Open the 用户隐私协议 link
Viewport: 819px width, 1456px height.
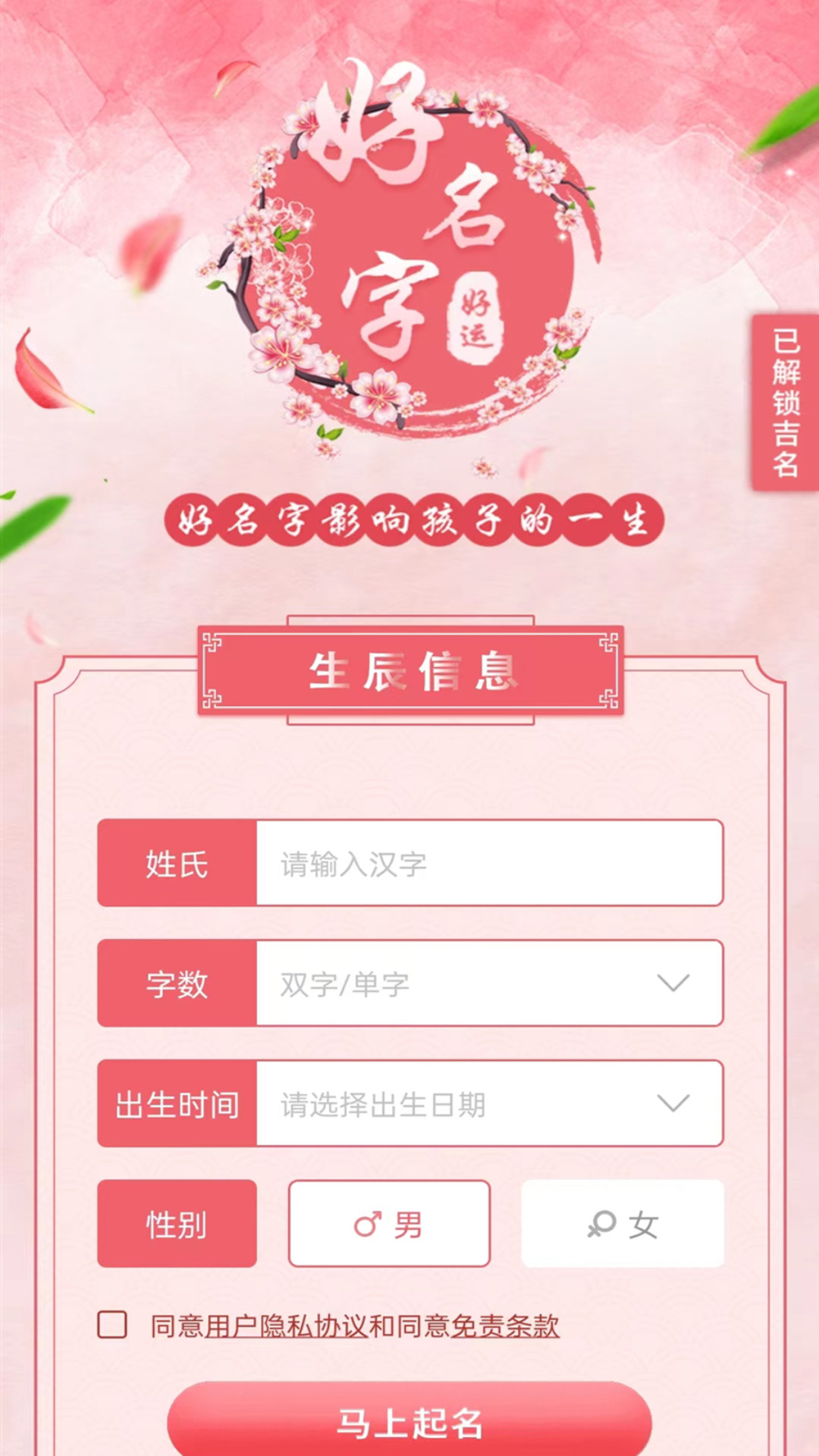[x=285, y=1326]
